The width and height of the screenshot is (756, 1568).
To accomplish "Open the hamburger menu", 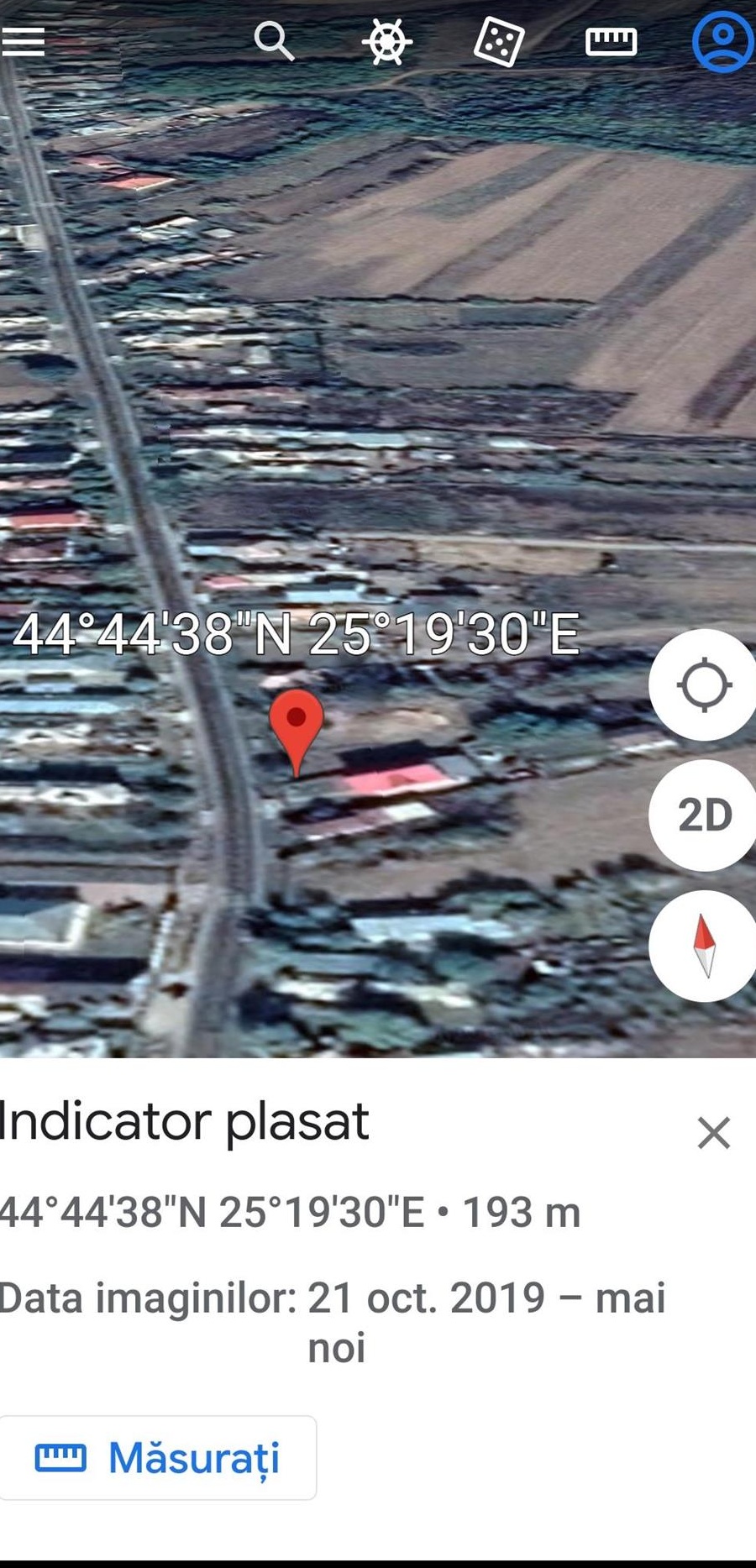I will tap(23, 40).
